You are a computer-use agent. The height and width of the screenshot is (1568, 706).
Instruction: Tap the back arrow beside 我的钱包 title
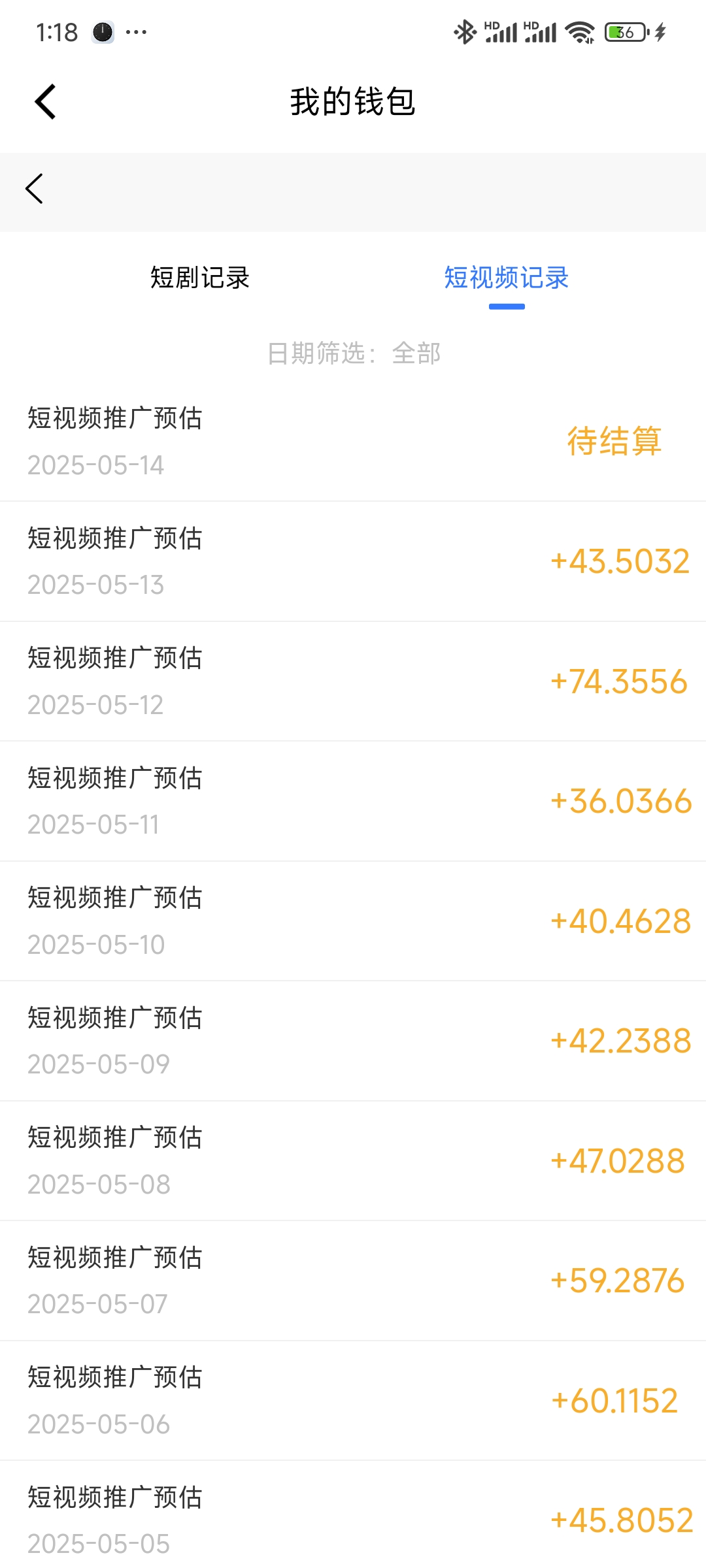[46, 102]
